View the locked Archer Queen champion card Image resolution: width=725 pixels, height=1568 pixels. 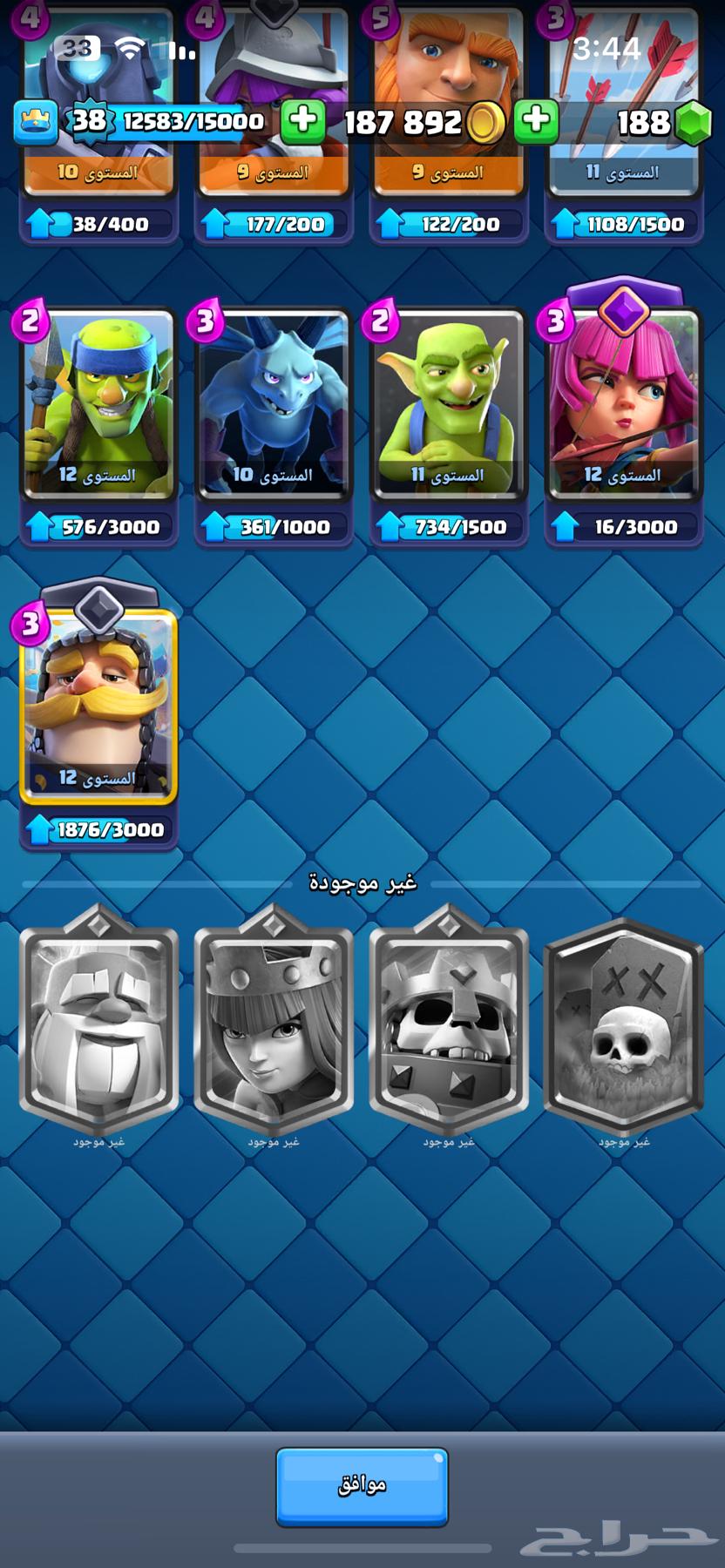coord(274,1019)
